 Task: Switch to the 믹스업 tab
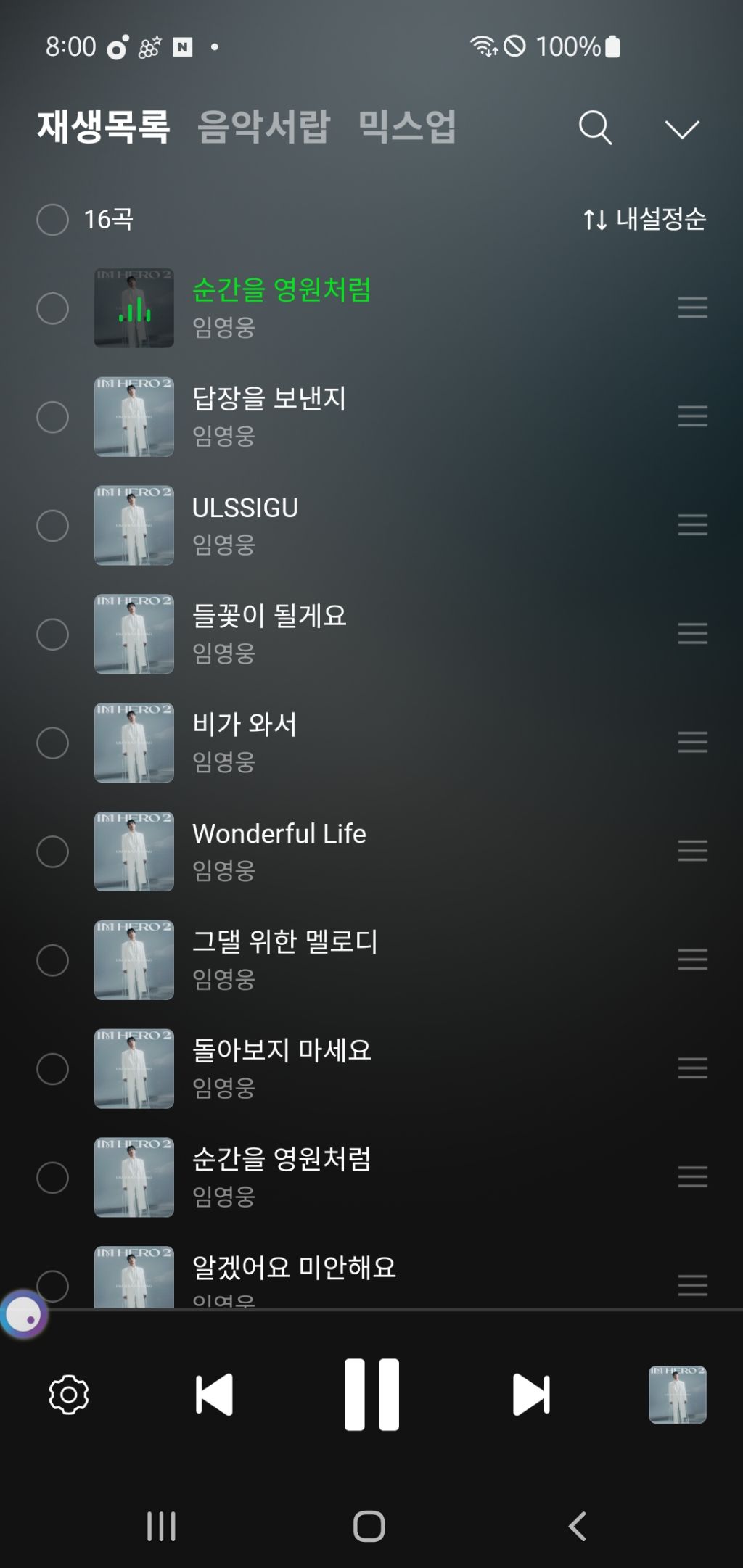408,127
